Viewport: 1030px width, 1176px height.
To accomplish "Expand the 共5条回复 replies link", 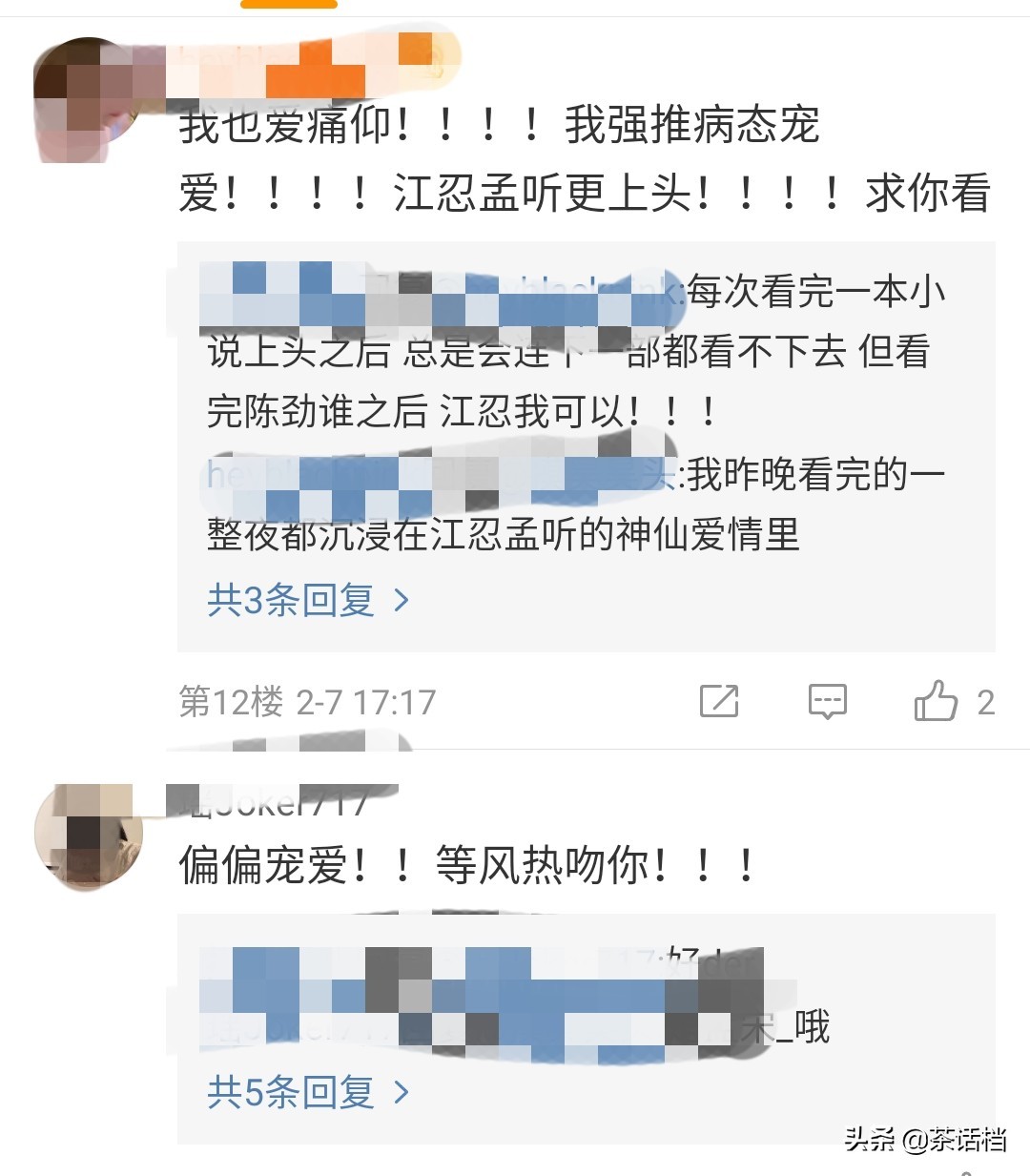I will 307,1092.
